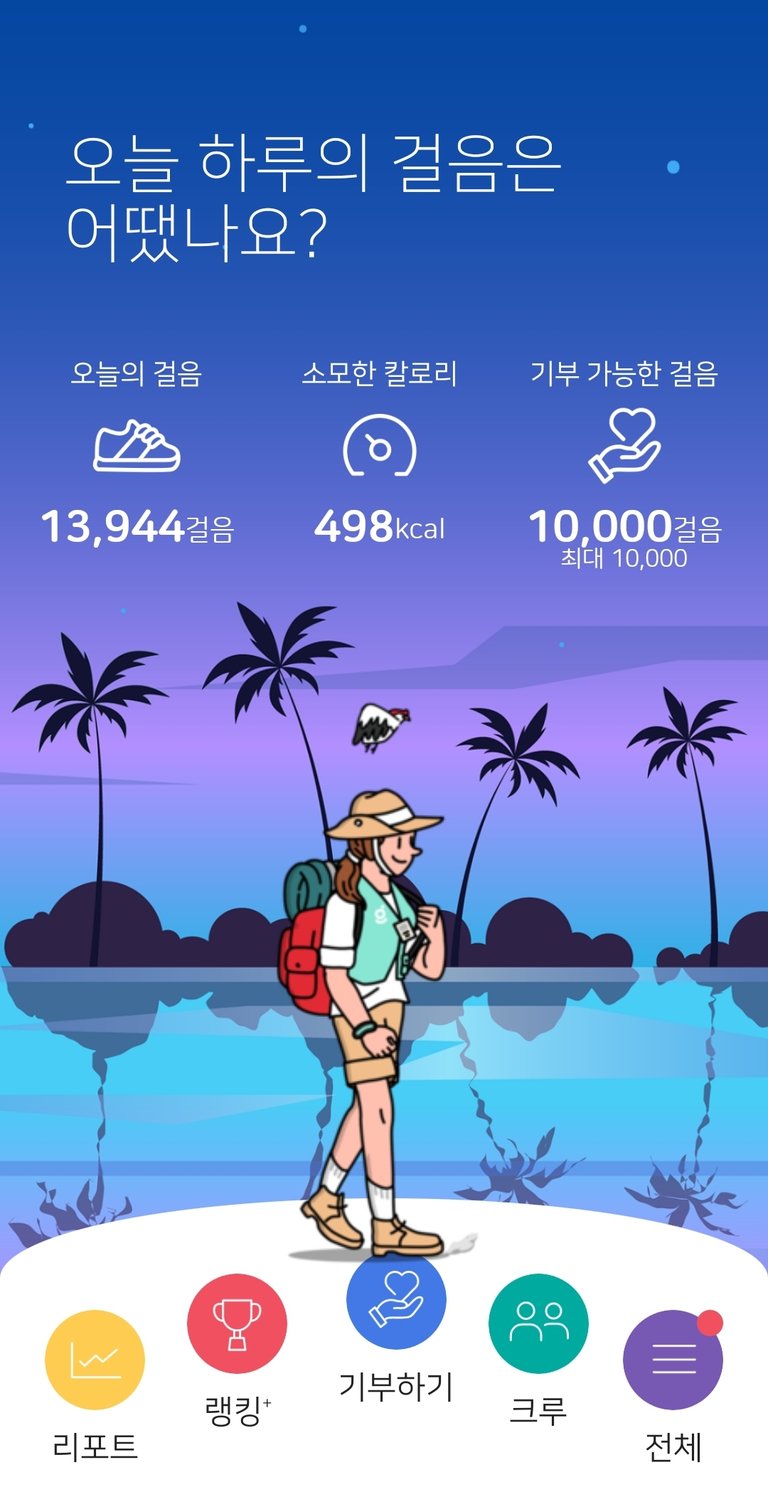Open the 리포트 report section
Image resolution: width=768 pixels, height=1487 pixels.
(x=95, y=1360)
